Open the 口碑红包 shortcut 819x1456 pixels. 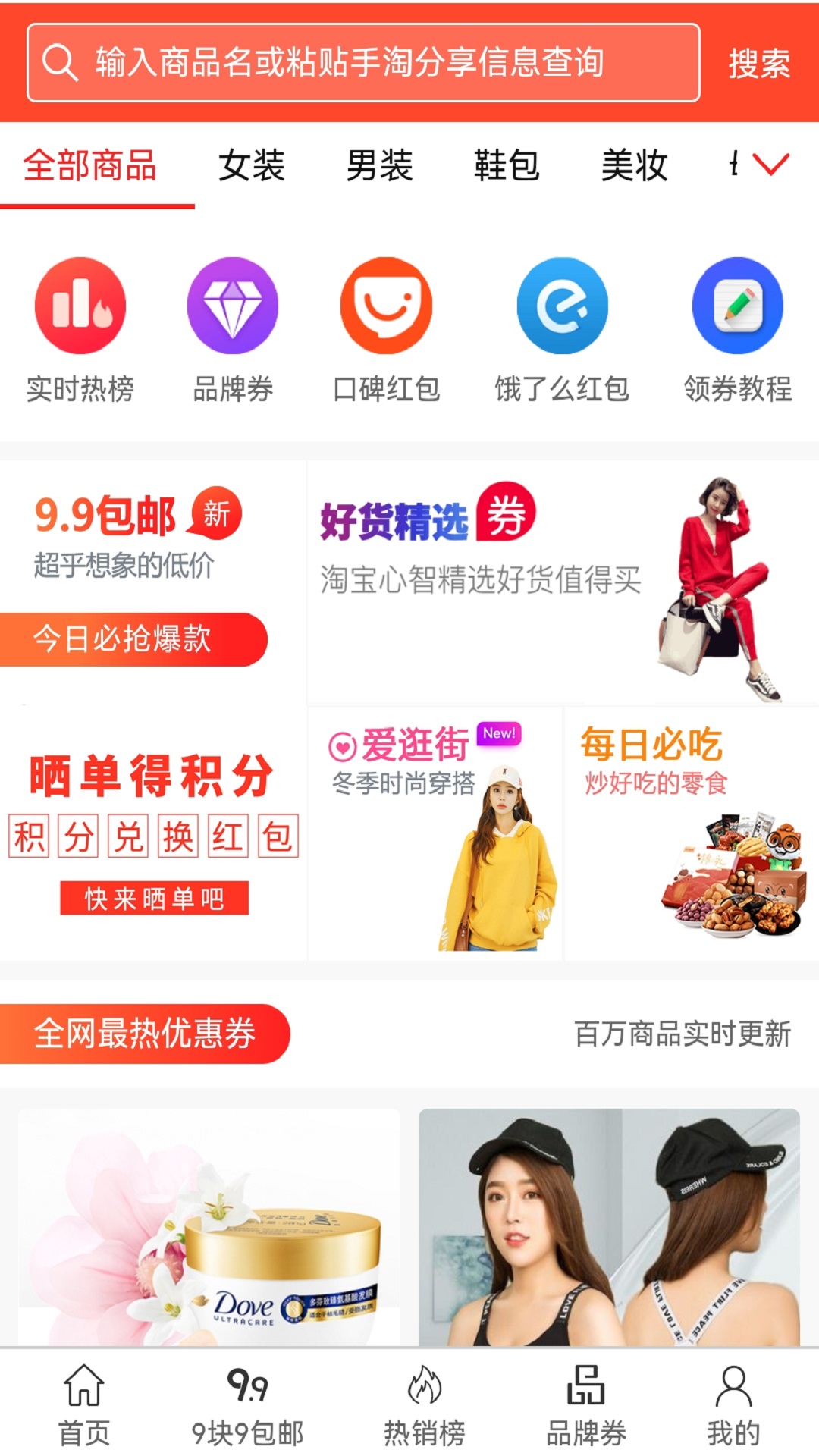[387, 330]
